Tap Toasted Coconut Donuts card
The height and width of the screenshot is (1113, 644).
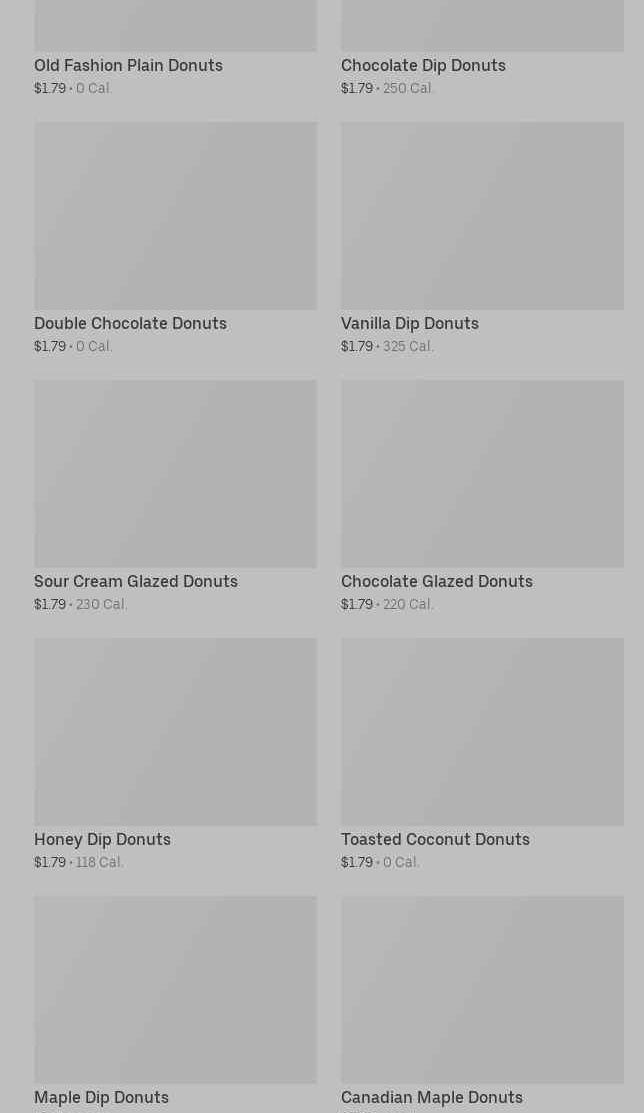click(x=482, y=754)
